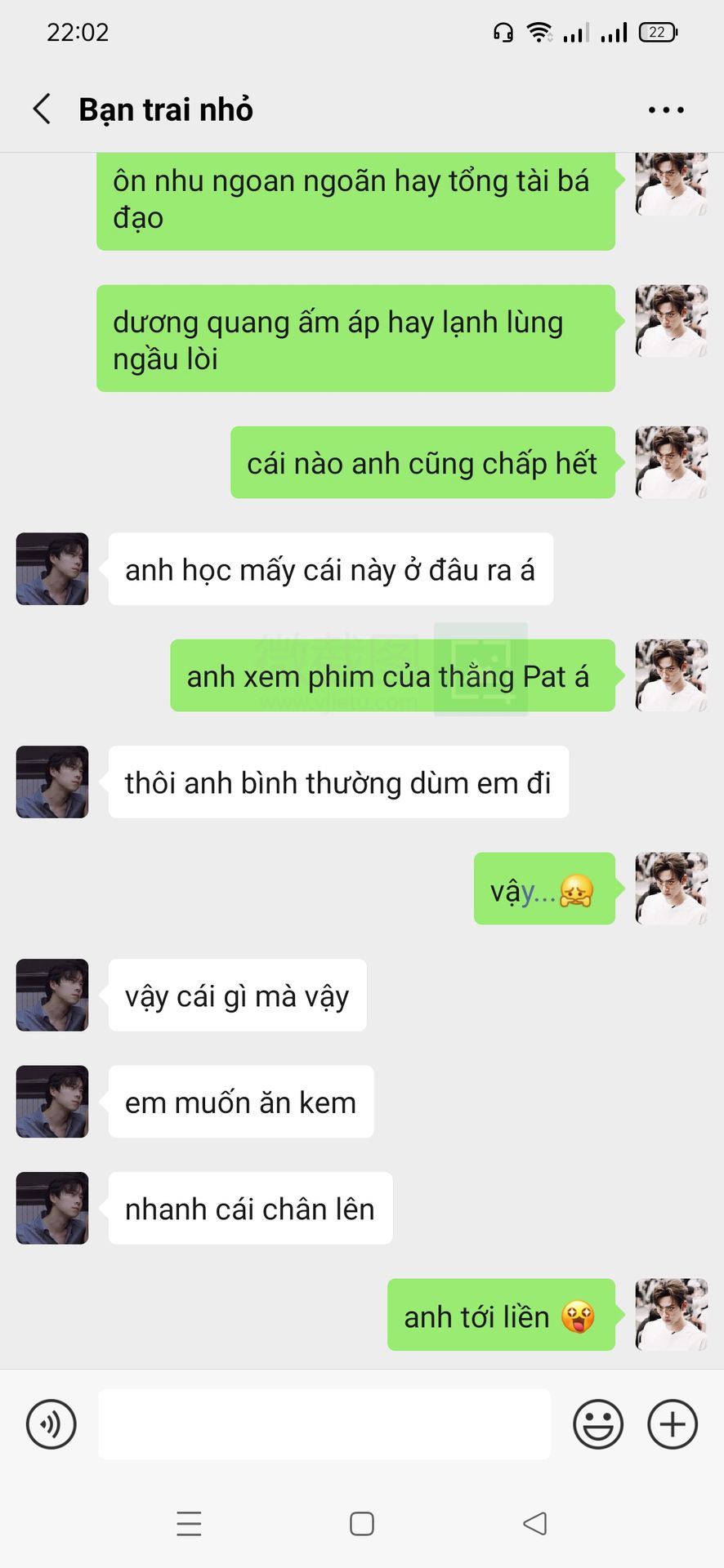Open the system recent apps menu
The height and width of the screenshot is (1568, 724).
pos(189,1524)
